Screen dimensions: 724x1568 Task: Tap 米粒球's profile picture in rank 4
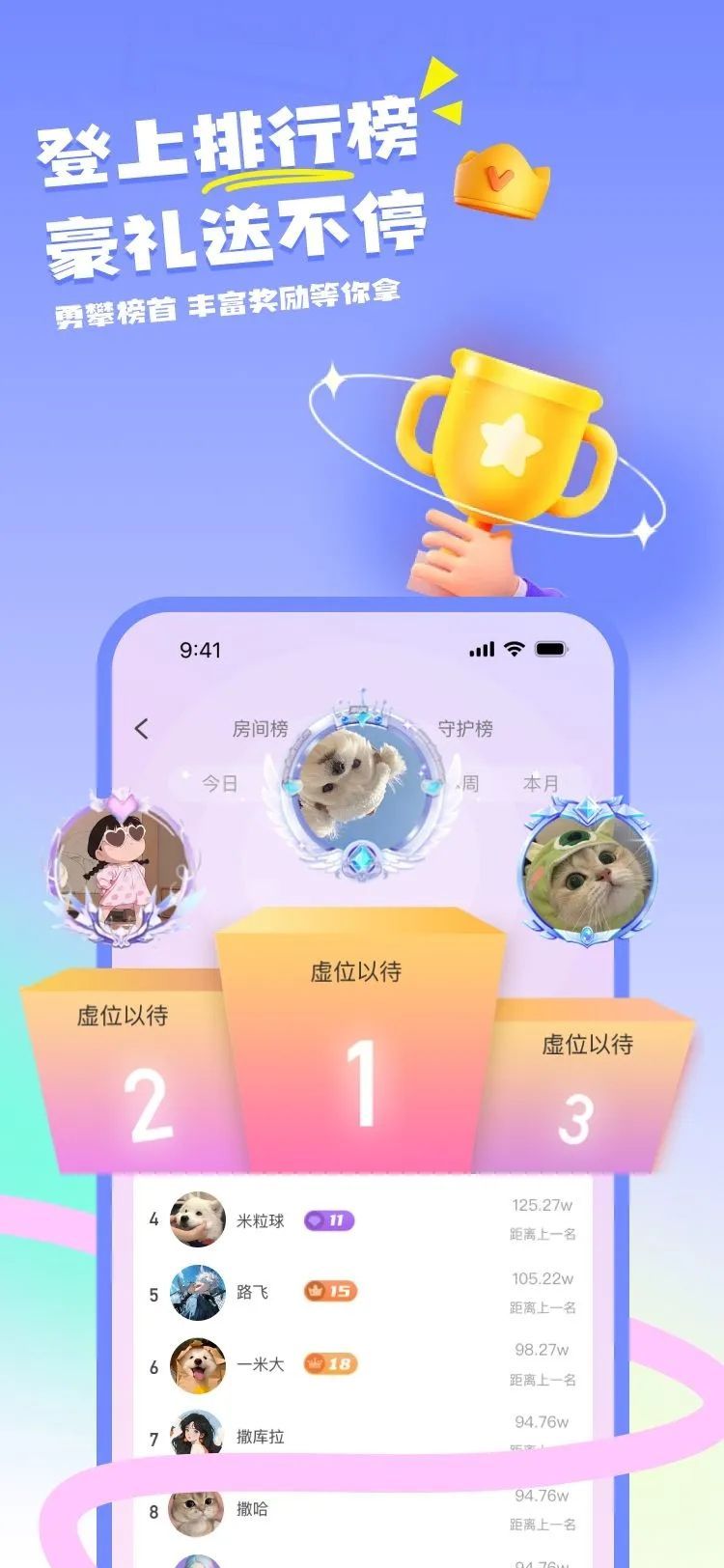[x=199, y=1219]
